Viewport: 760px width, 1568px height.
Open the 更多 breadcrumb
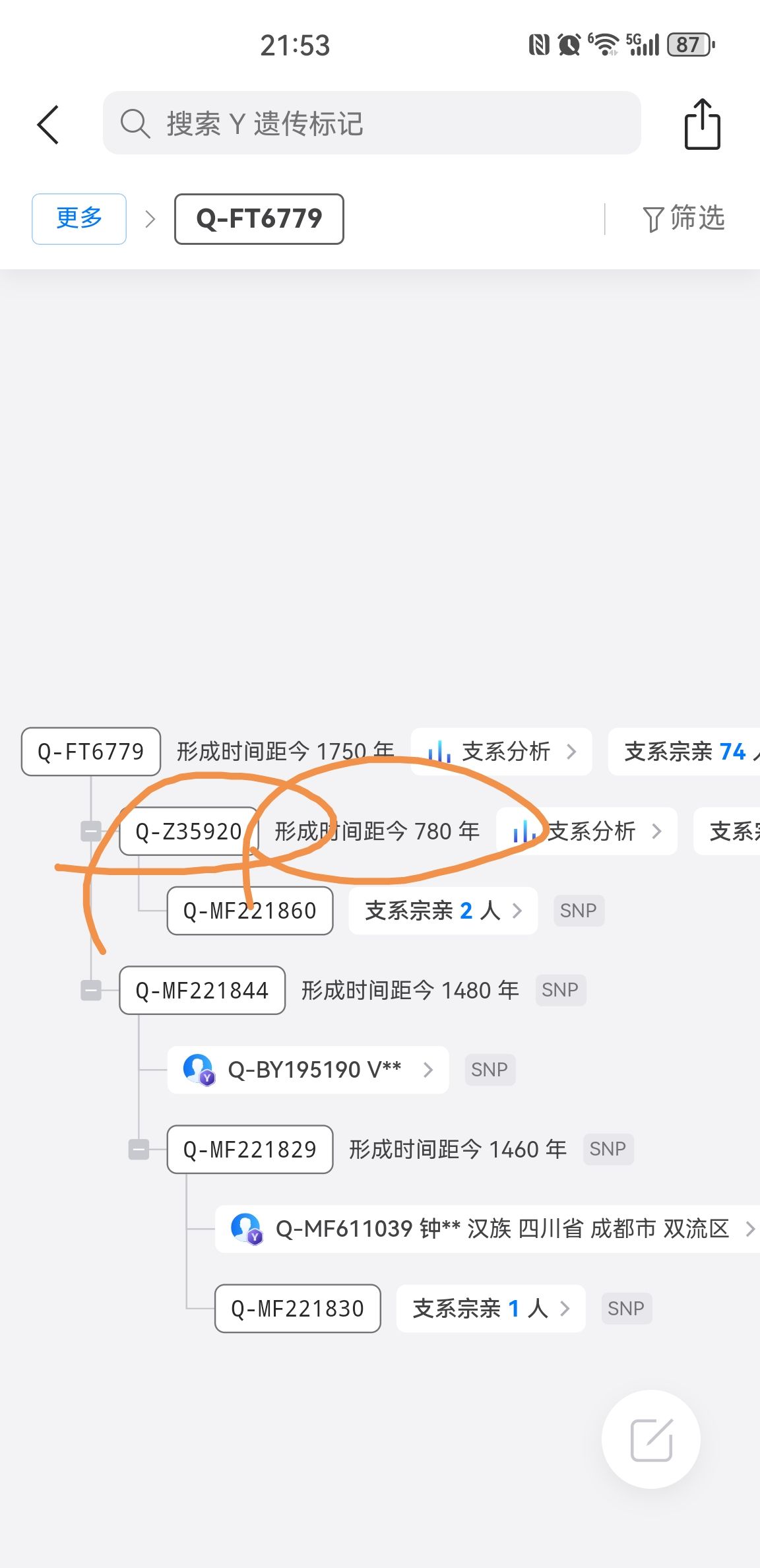(x=79, y=218)
